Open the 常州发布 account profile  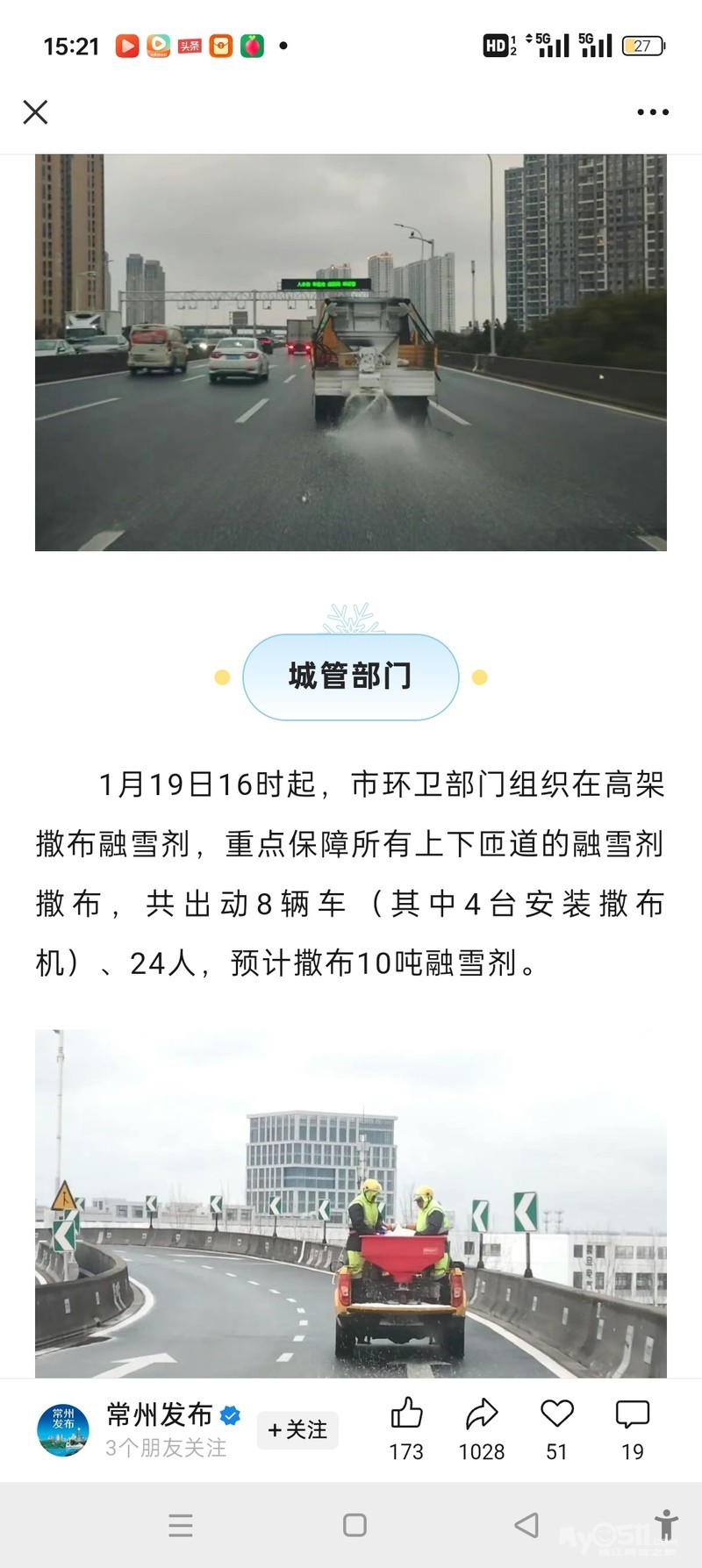tap(63, 1430)
